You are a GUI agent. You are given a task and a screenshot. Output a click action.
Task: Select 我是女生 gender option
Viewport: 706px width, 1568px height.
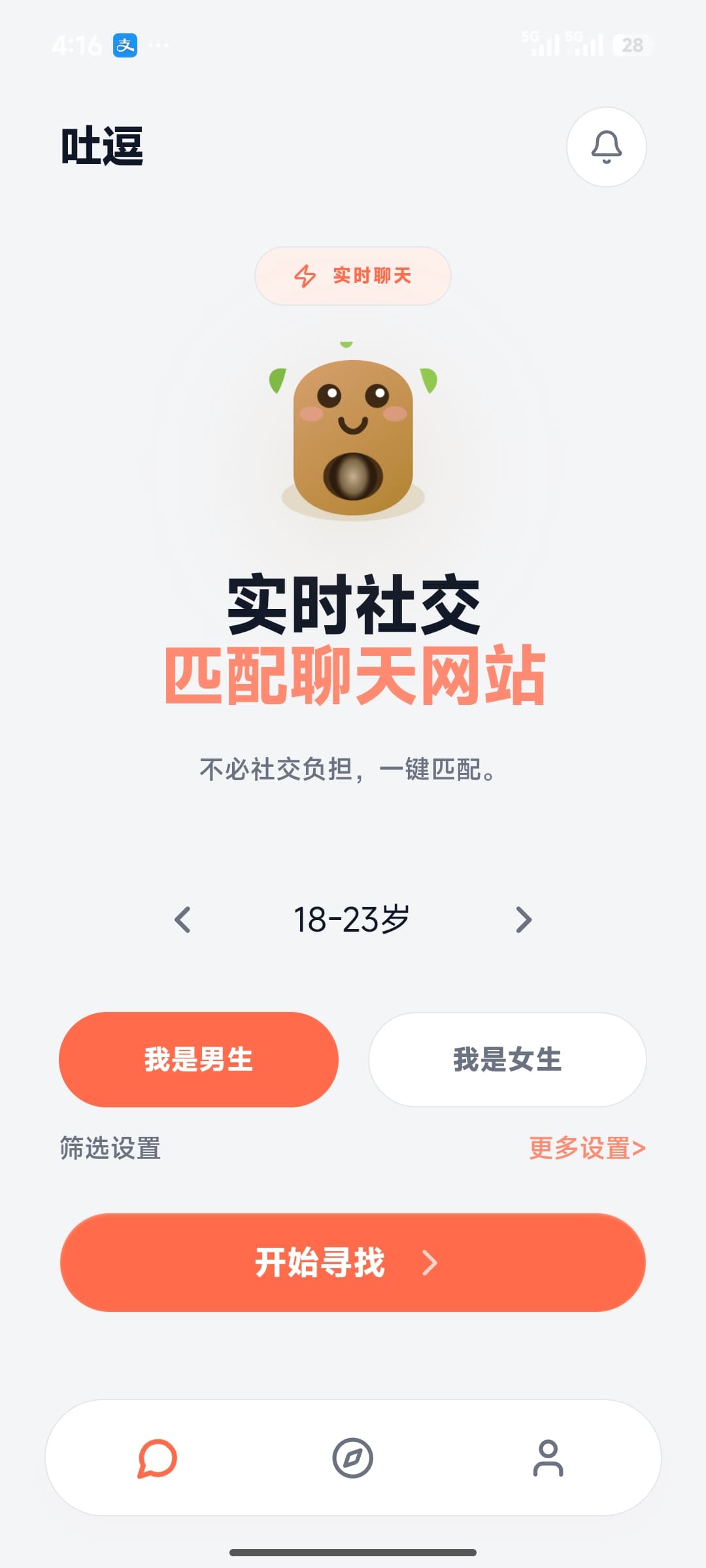508,1060
